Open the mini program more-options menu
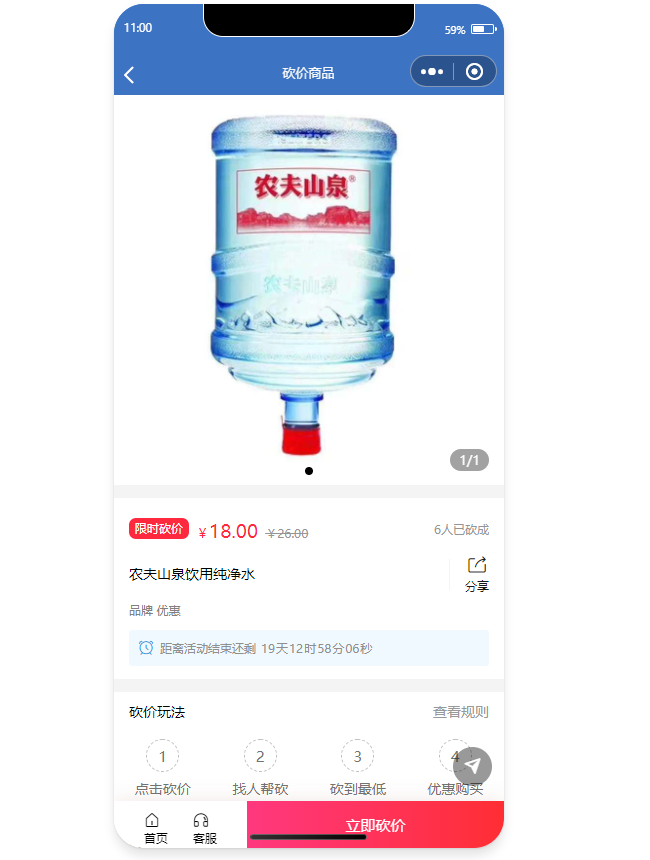The image size is (650, 860). (x=432, y=72)
